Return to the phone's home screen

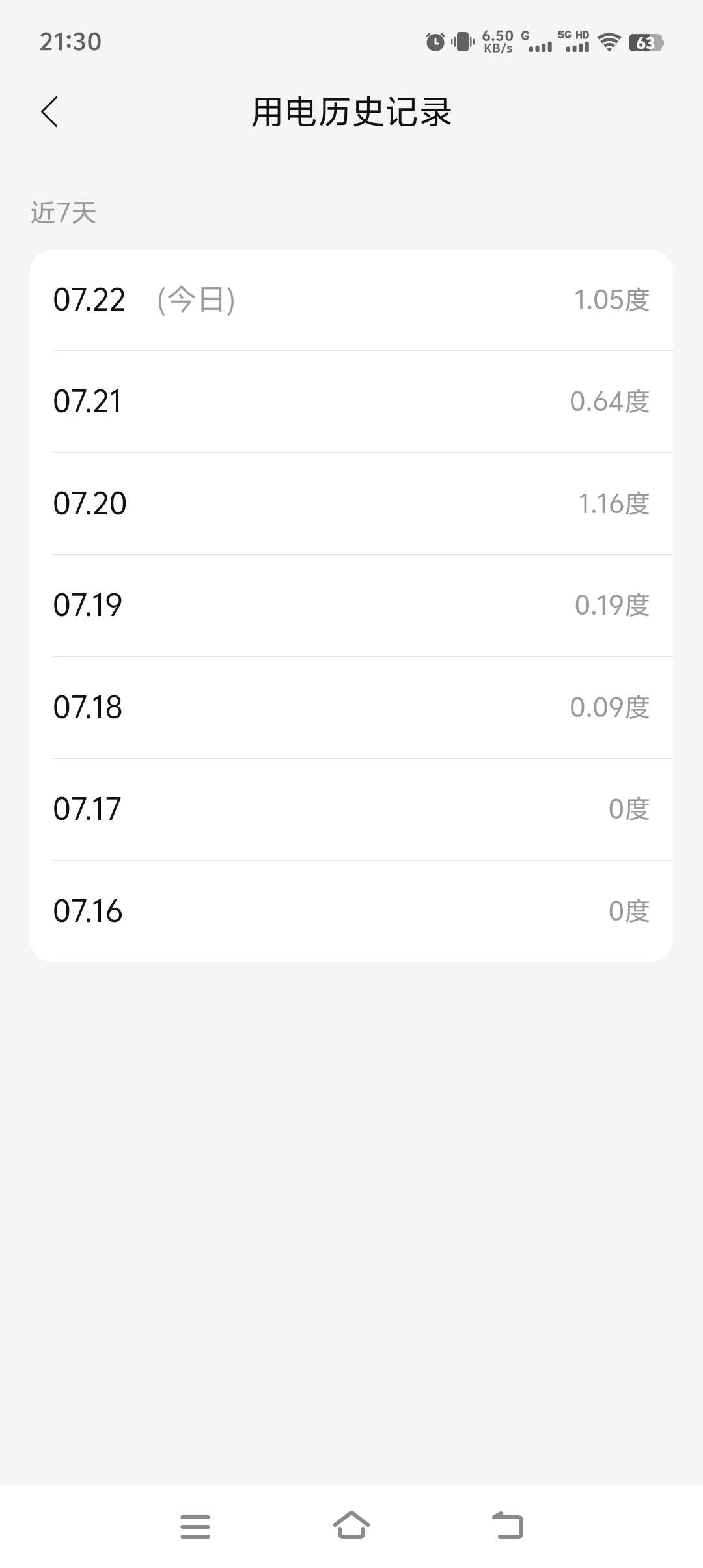click(x=351, y=1525)
